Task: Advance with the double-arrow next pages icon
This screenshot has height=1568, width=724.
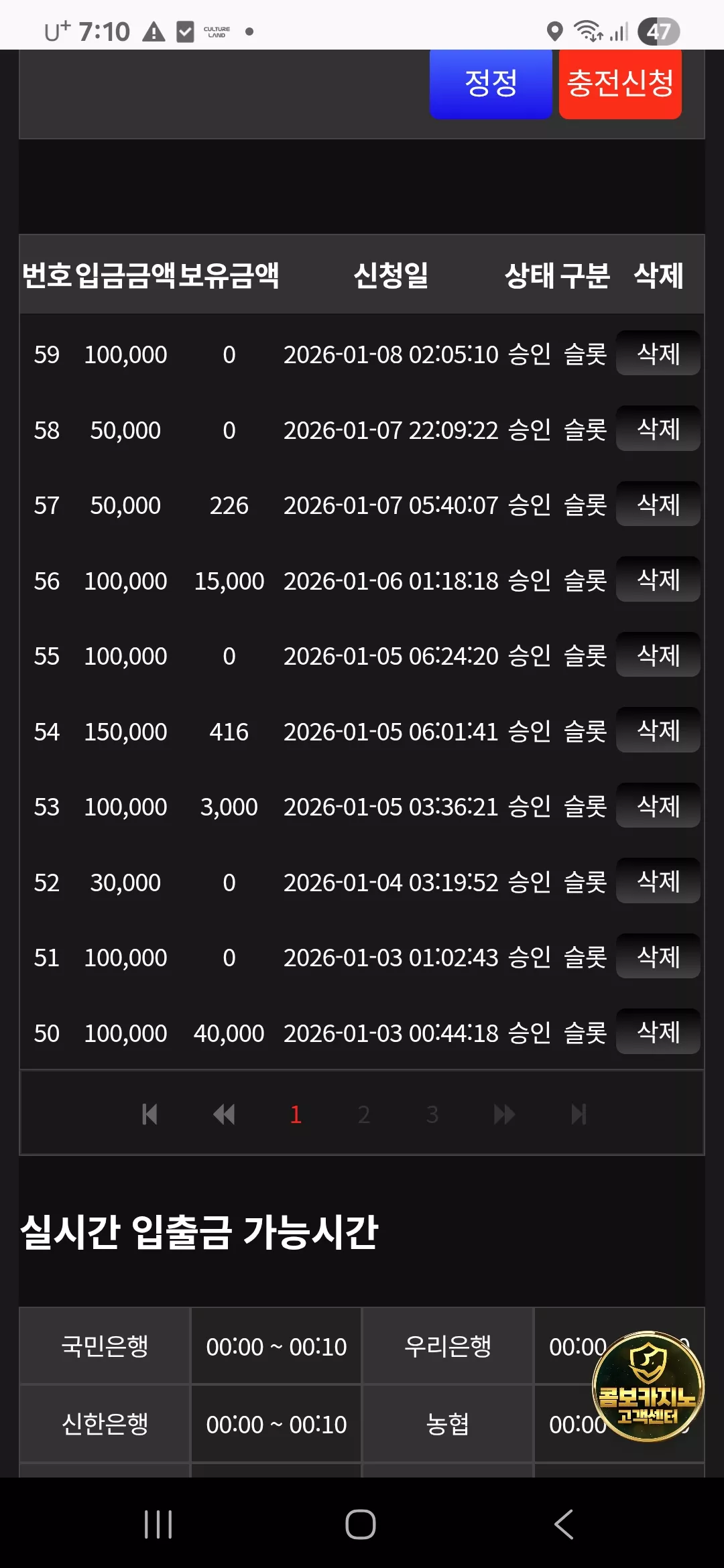Action: (504, 1114)
